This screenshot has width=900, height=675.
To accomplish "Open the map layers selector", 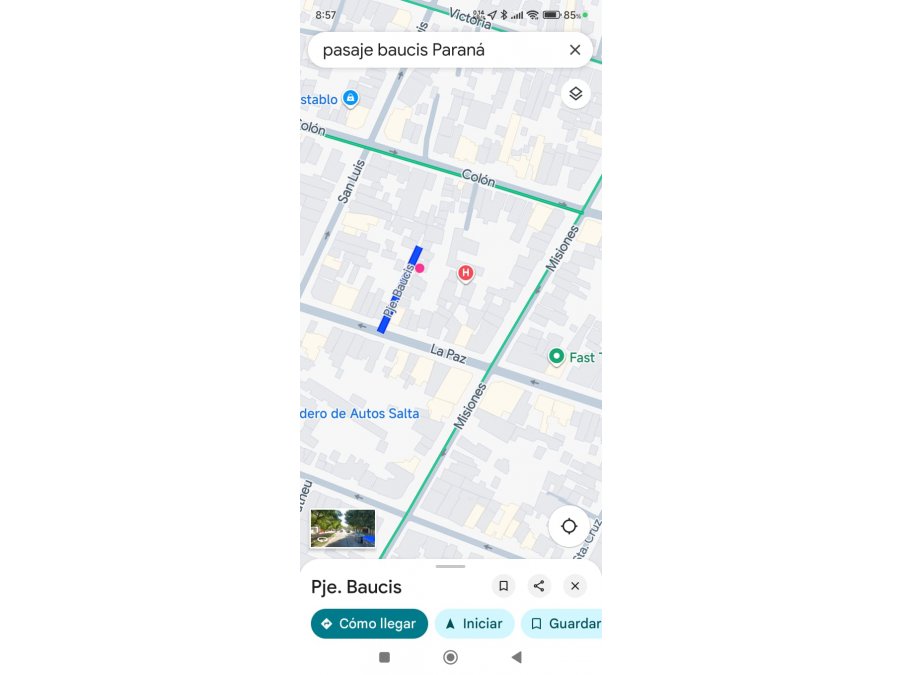I will [575, 94].
